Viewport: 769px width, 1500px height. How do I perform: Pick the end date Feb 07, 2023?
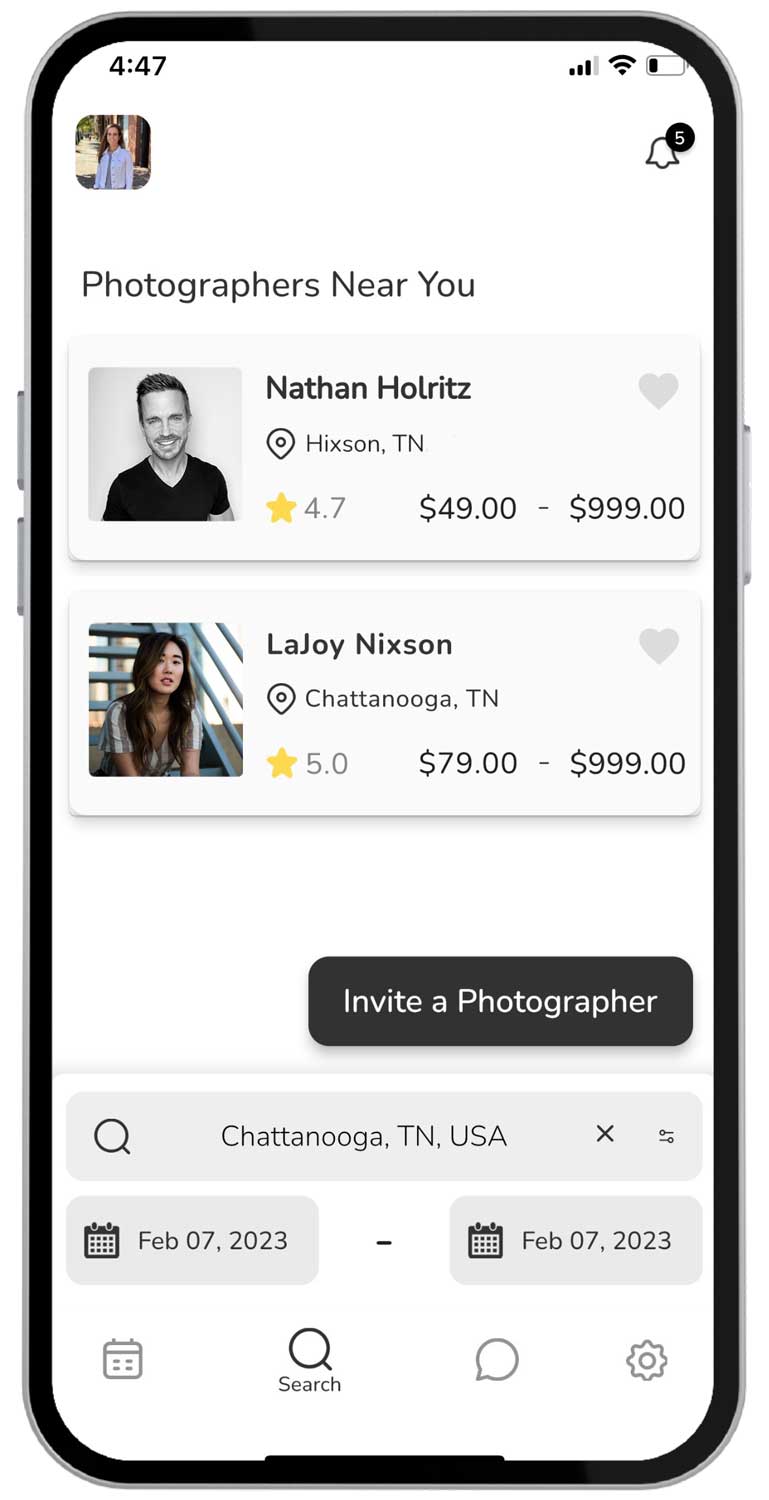575,1240
